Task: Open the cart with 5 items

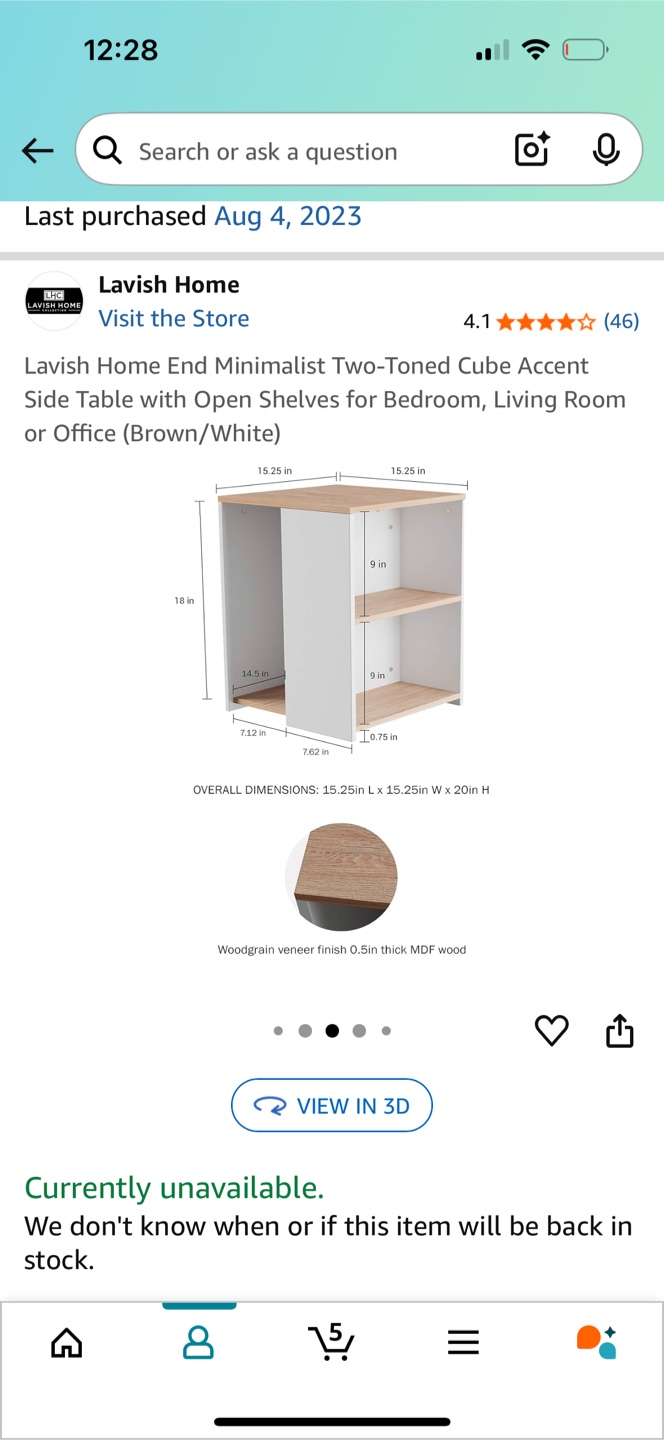Action: tap(331, 1341)
